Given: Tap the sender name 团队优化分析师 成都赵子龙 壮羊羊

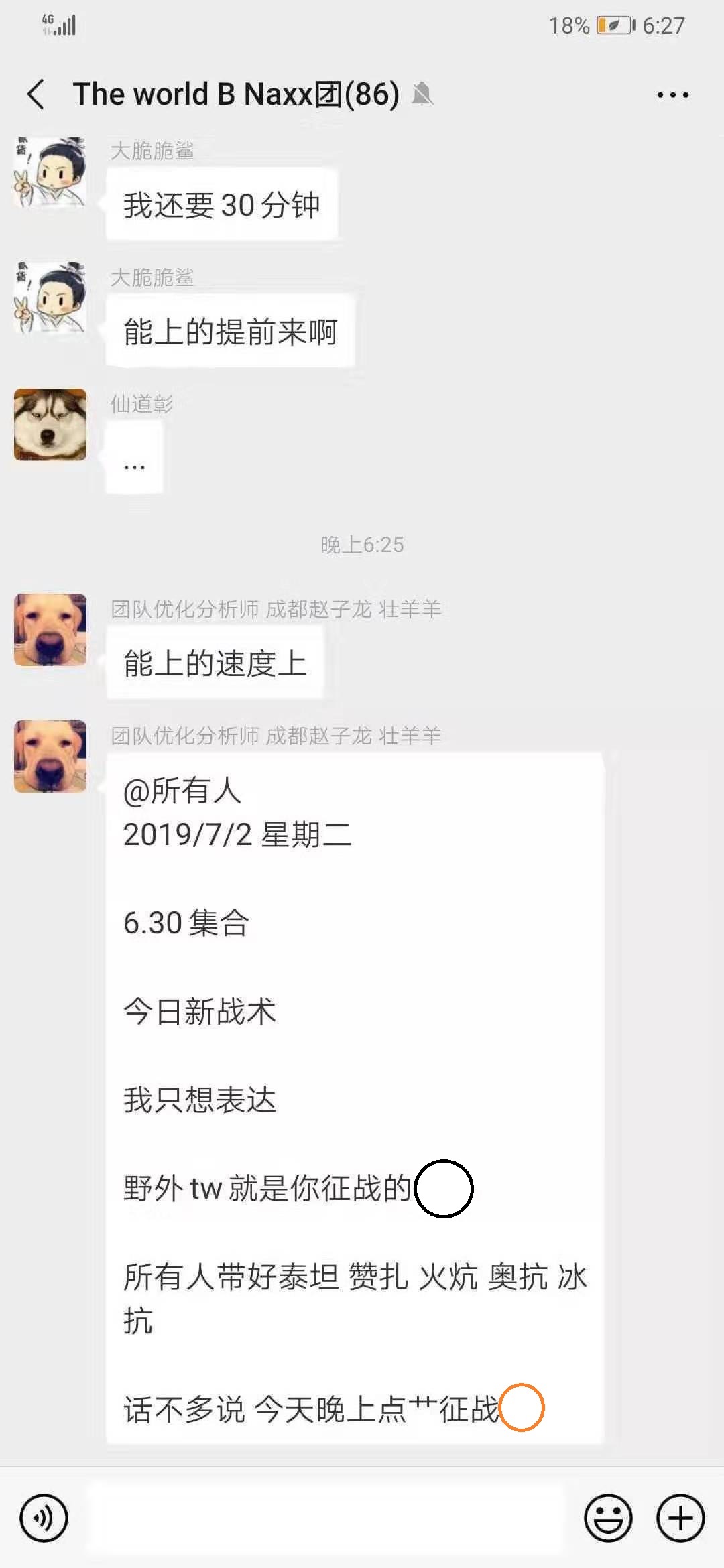Looking at the screenshot, I should point(277,735).
